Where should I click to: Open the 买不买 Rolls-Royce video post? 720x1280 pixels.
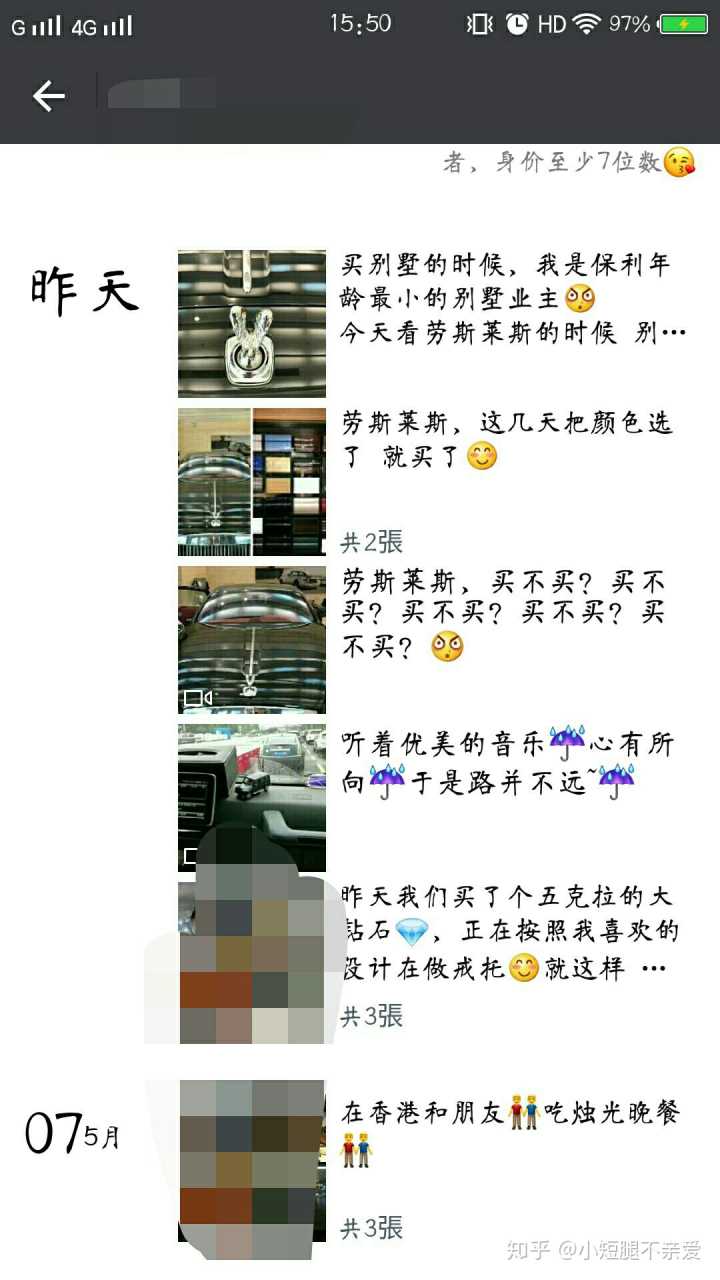[x=504, y=614]
